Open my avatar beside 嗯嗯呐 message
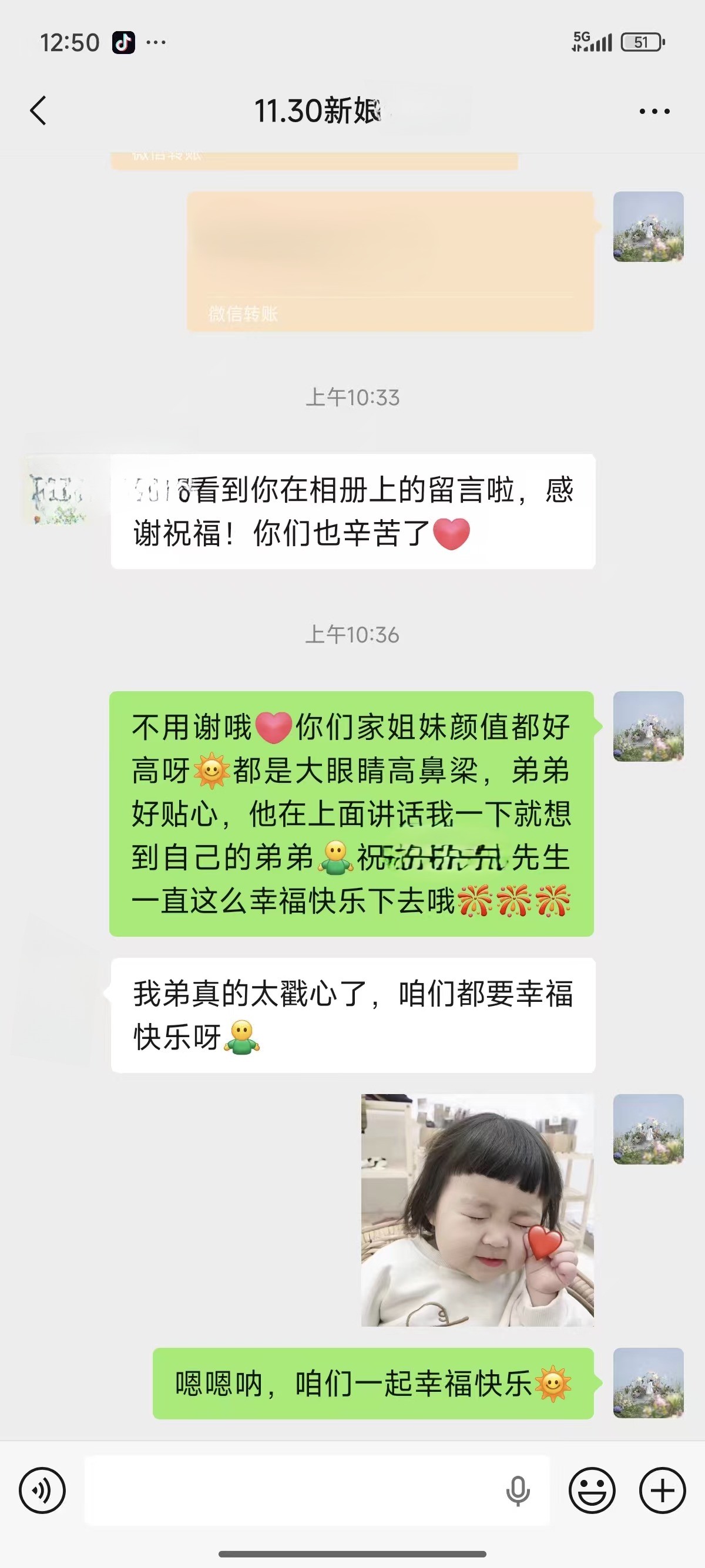 click(649, 1383)
